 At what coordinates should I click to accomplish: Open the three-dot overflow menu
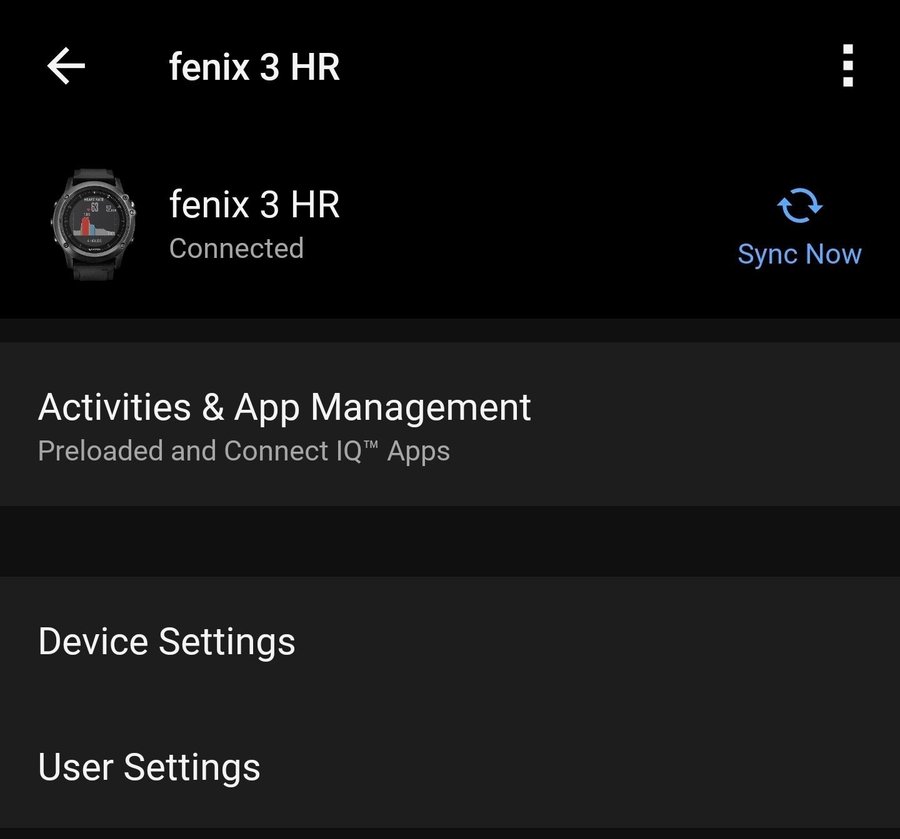click(847, 67)
